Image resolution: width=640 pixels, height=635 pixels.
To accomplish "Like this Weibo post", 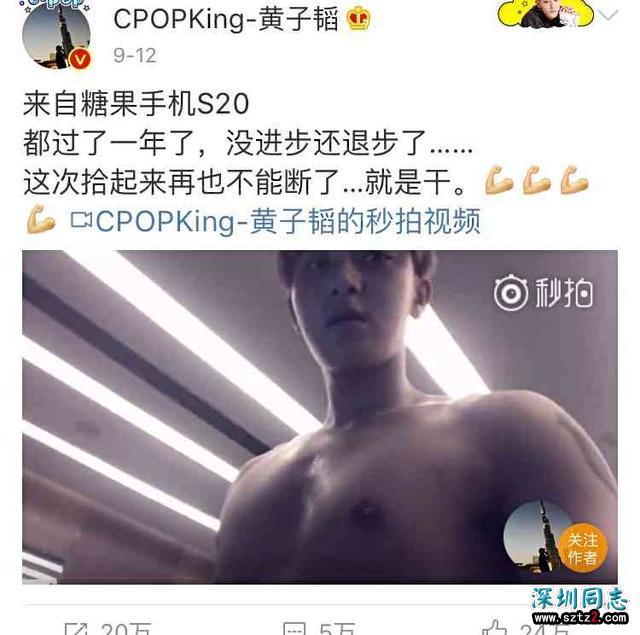I will (x=528, y=628).
